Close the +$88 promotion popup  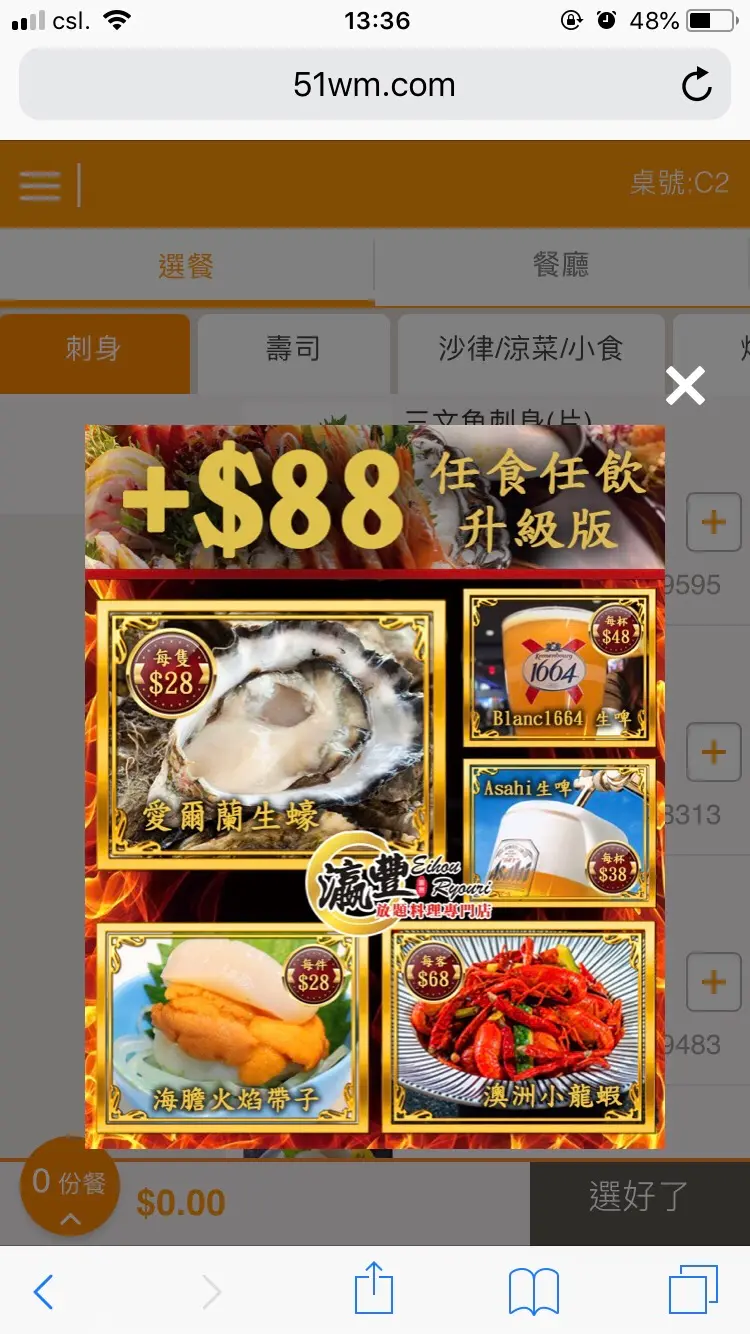coord(686,386)
